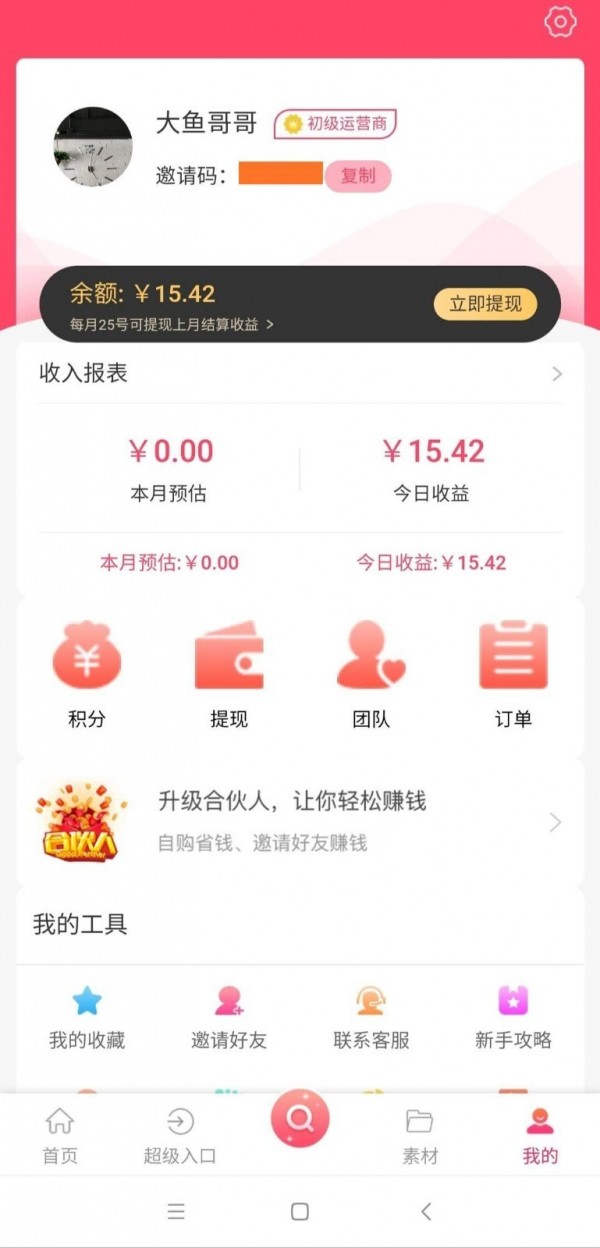This screenshot has width=600, height=1248.
Task: Open the profile avatar picture
Action: (93, 147)
